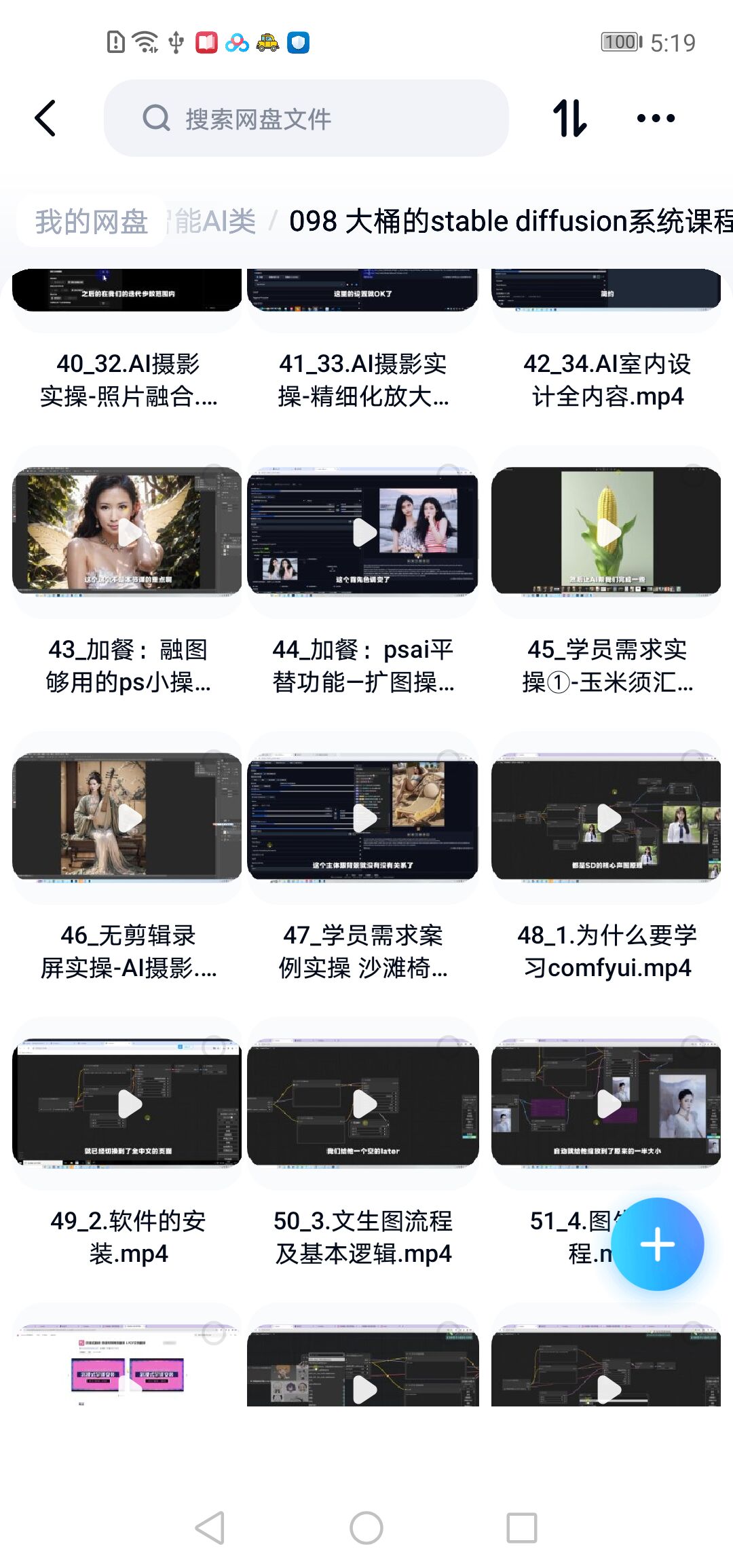Open 45_学员需求实操①-玉米须 video

click(606, 532)
